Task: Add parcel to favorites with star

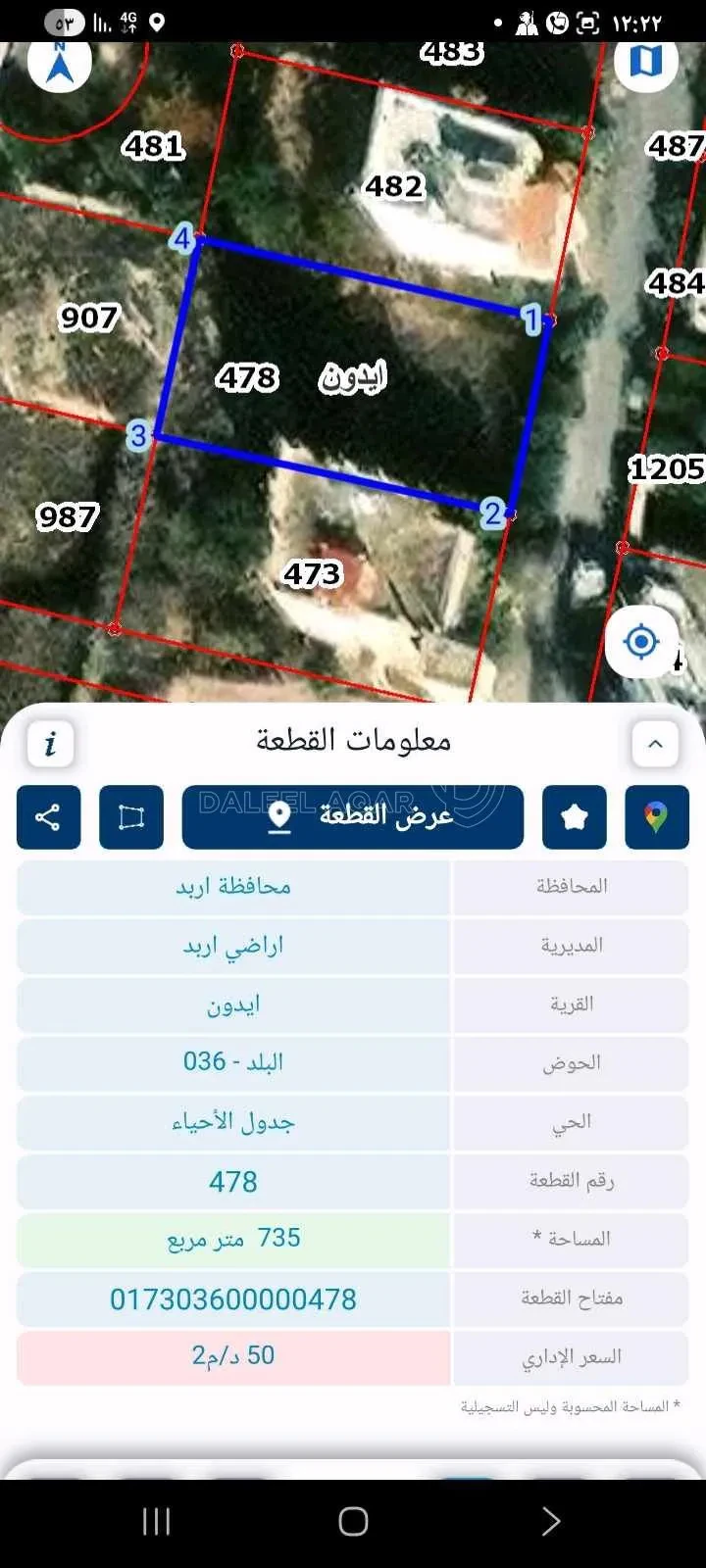Action: click(575, 816)
